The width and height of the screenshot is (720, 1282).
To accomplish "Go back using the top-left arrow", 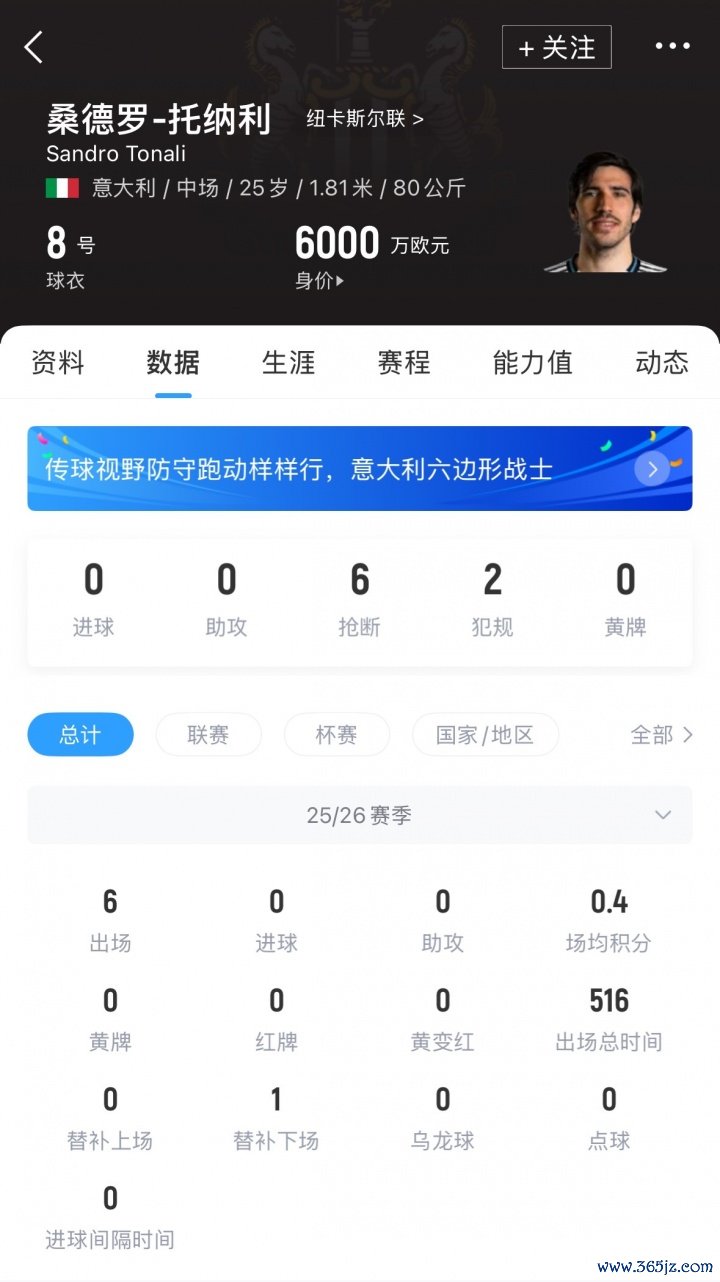I will click(x=34, y=47).
